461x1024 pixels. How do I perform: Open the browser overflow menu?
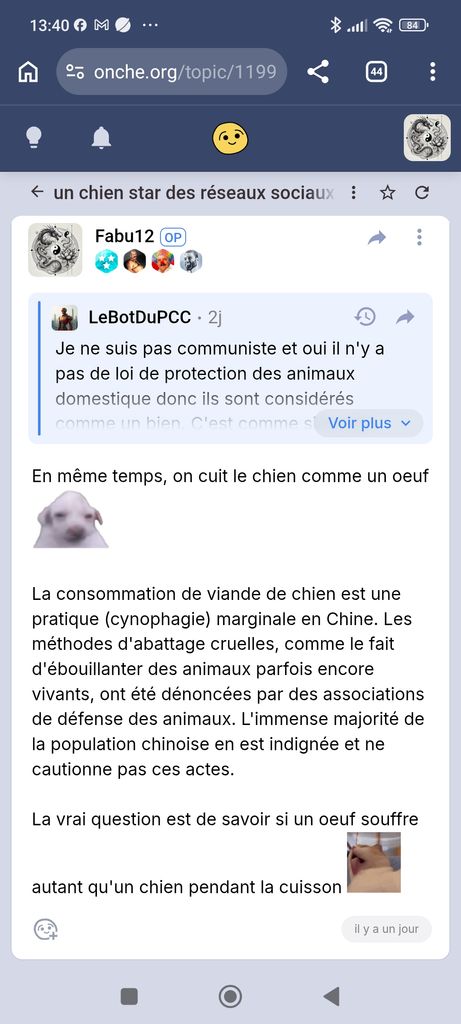(x=432, y=72)
